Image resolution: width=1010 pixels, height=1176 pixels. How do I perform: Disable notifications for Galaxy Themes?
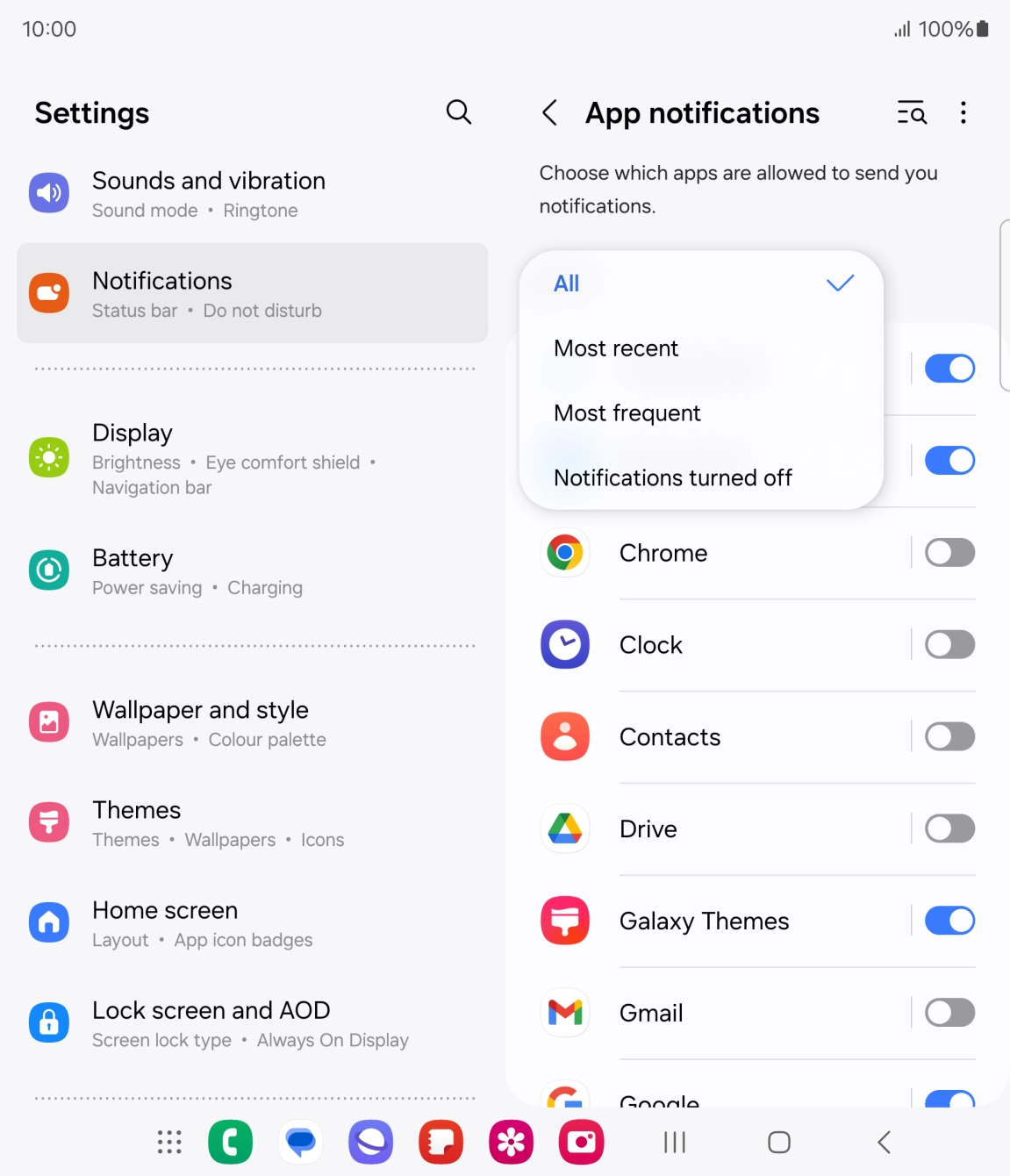(x=949, y=921)
